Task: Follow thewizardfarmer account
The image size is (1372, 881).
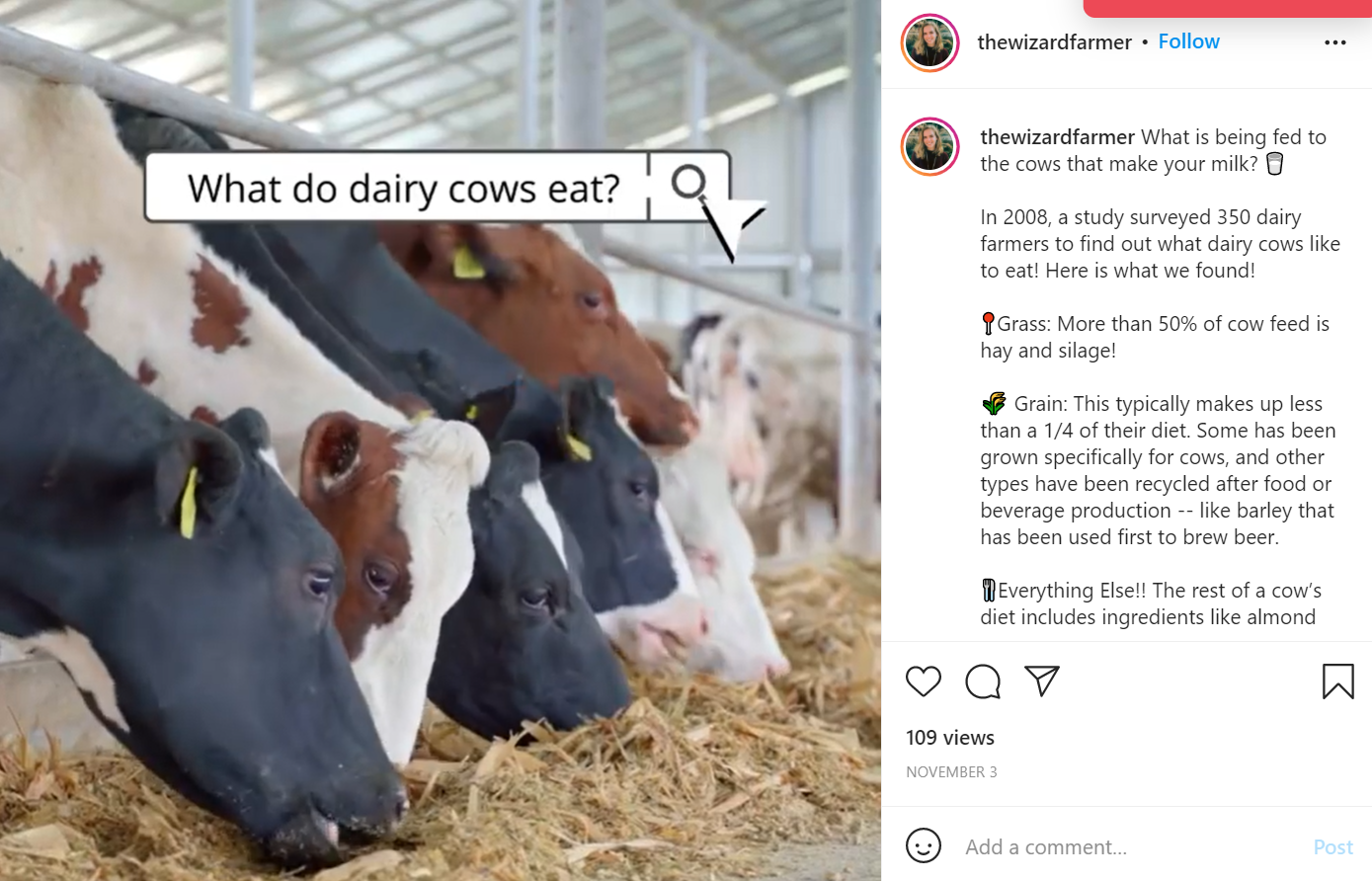Action: pos(1188,41)
